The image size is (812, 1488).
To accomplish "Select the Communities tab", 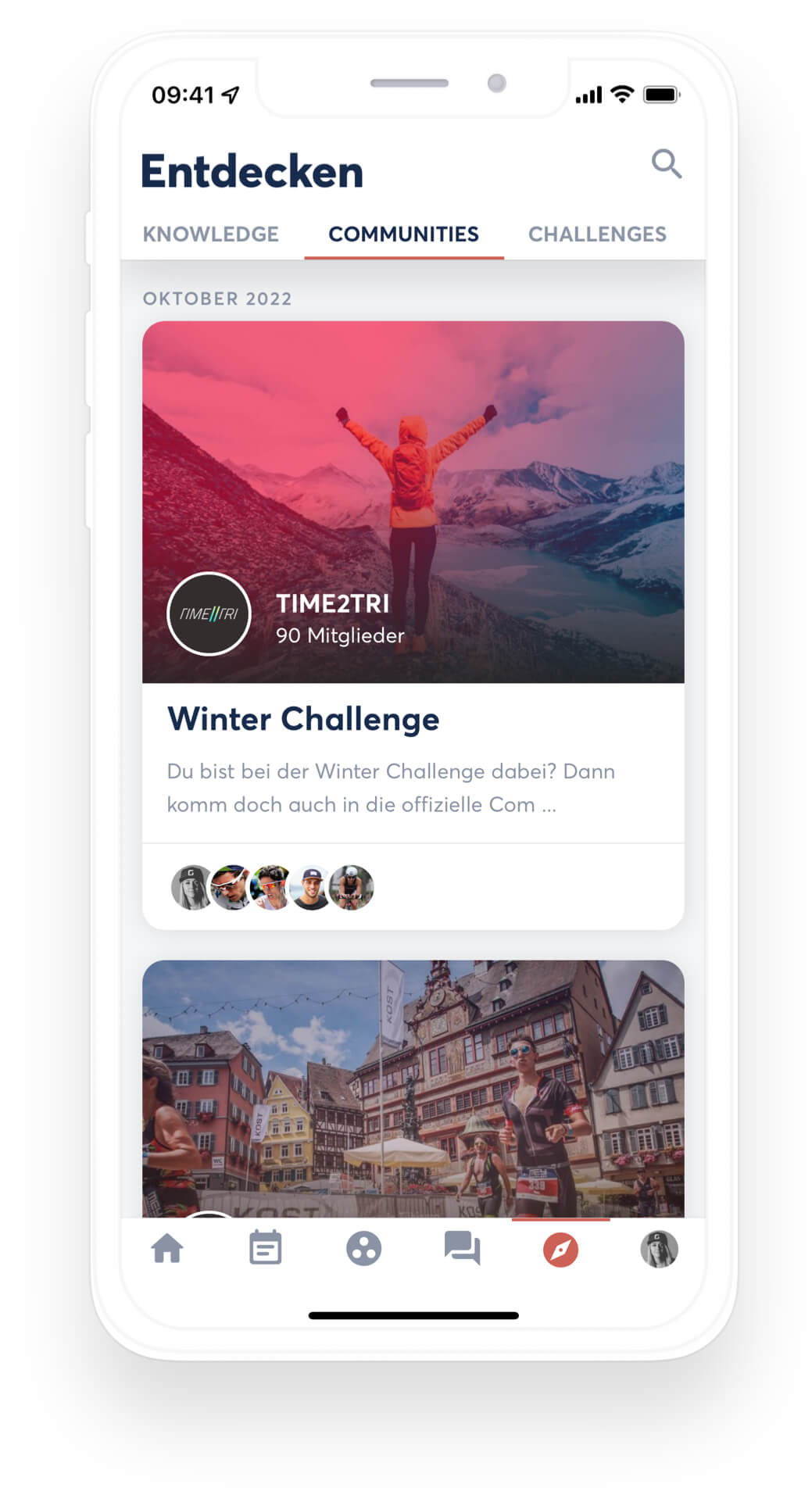I will [x=403, y=234].
